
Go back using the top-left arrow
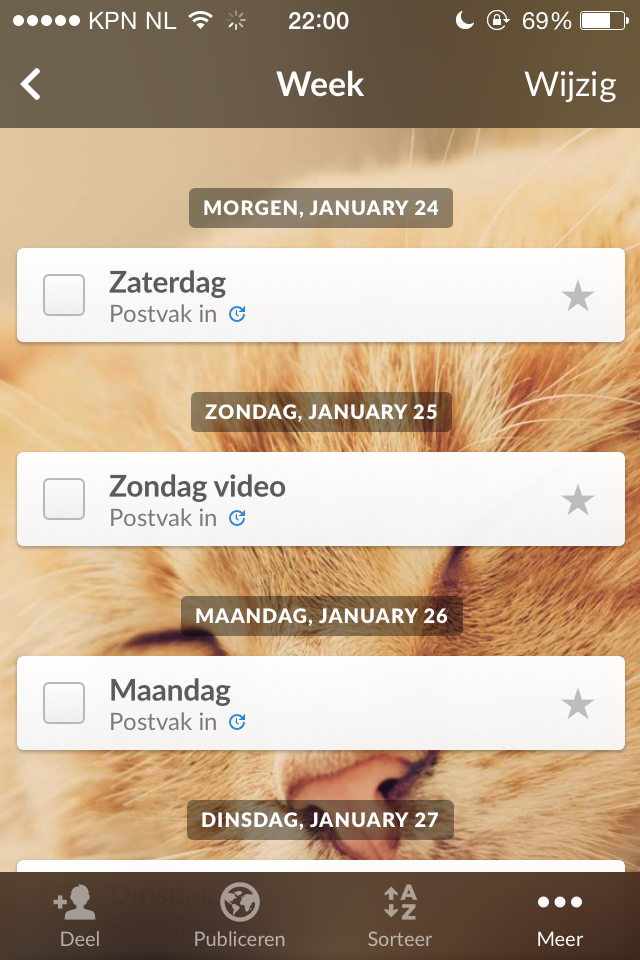click(x=32, y=85)
